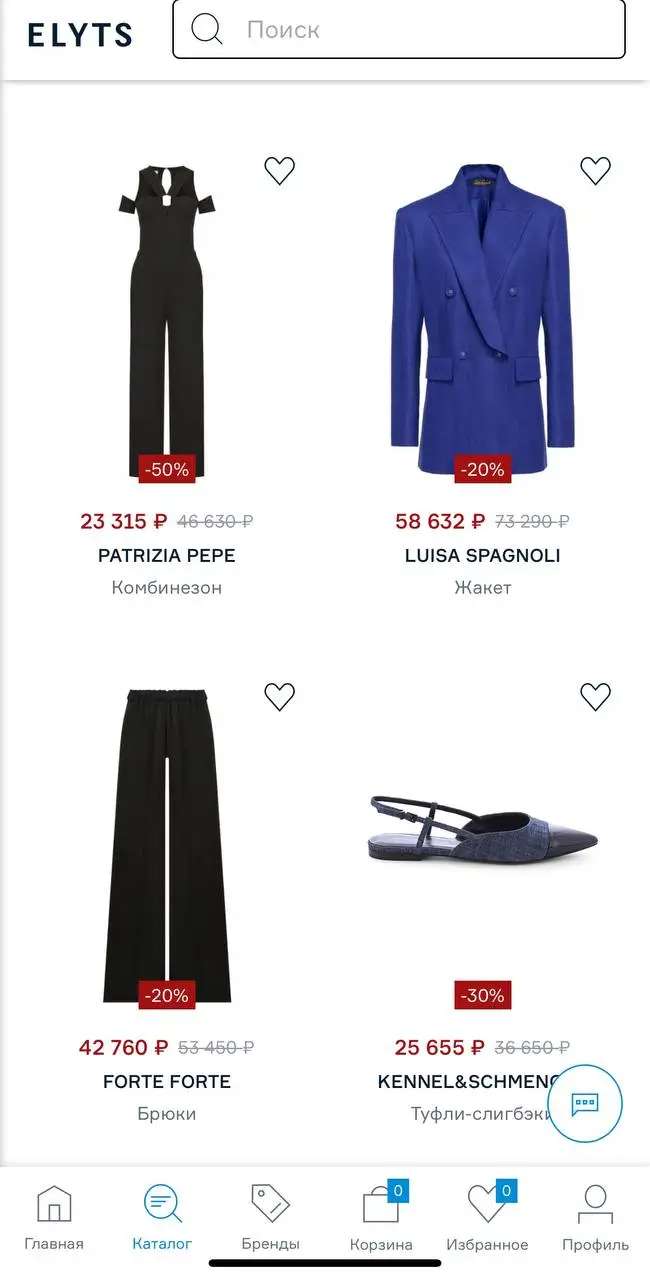Viewport: 650px width, 1279px height.
Task: Add Patrizia Pepe jumpsuit to favorites
Action: coord(279,171)
